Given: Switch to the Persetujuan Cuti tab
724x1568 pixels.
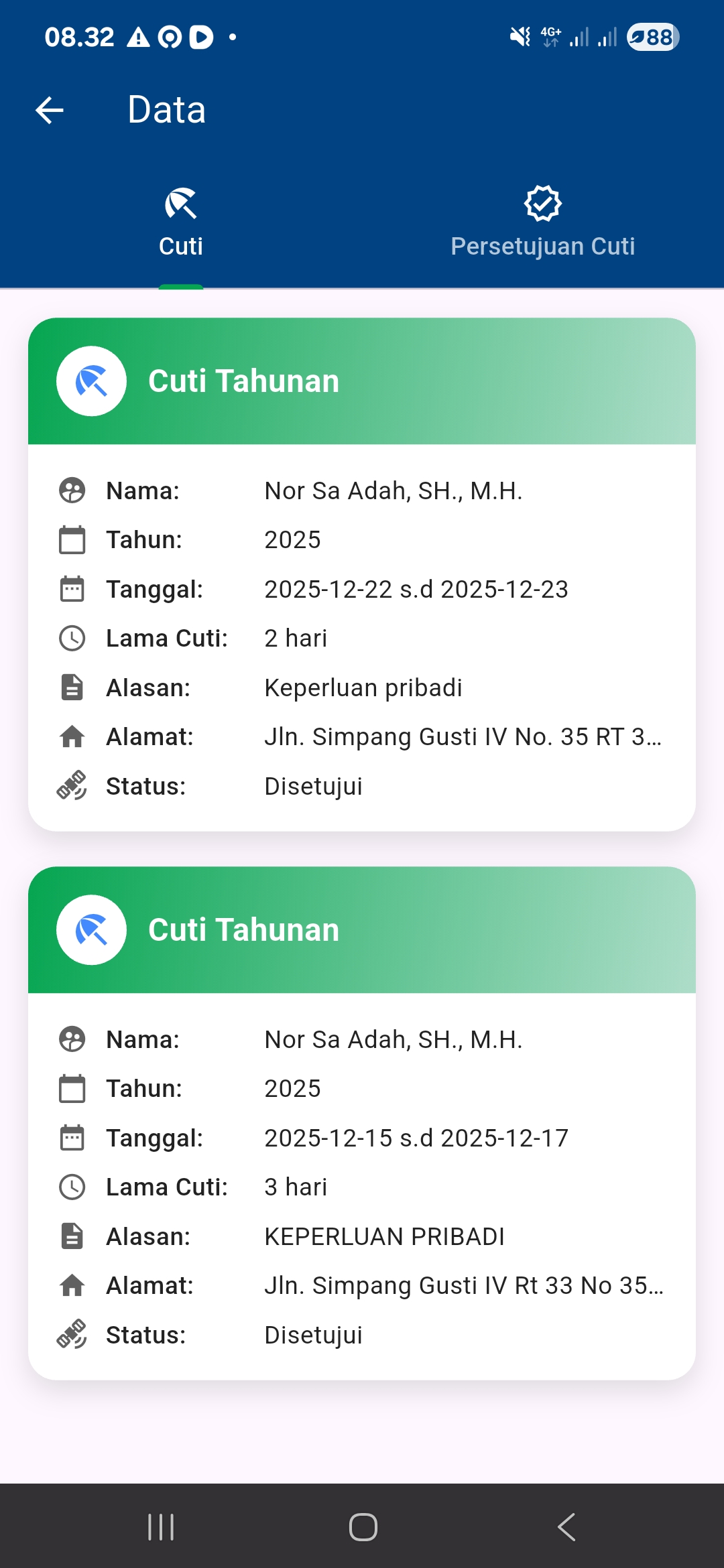Looking at the screenshot, I should (x=542, y=223).
